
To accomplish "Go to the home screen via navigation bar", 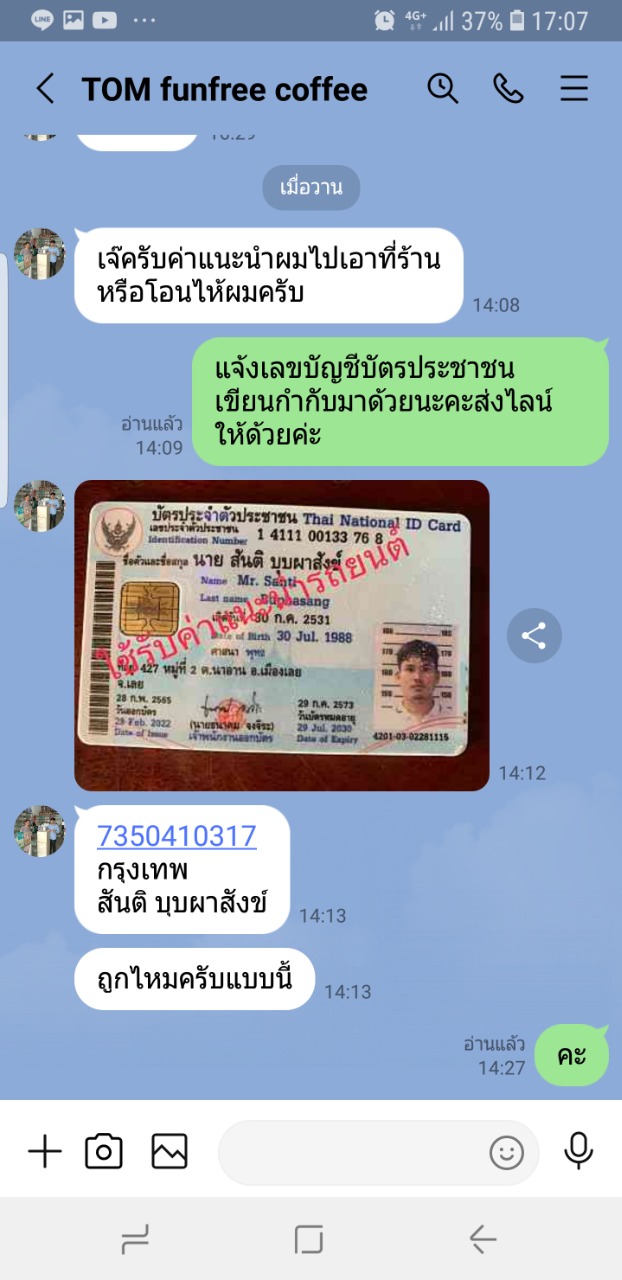I will click(309, 1240).
